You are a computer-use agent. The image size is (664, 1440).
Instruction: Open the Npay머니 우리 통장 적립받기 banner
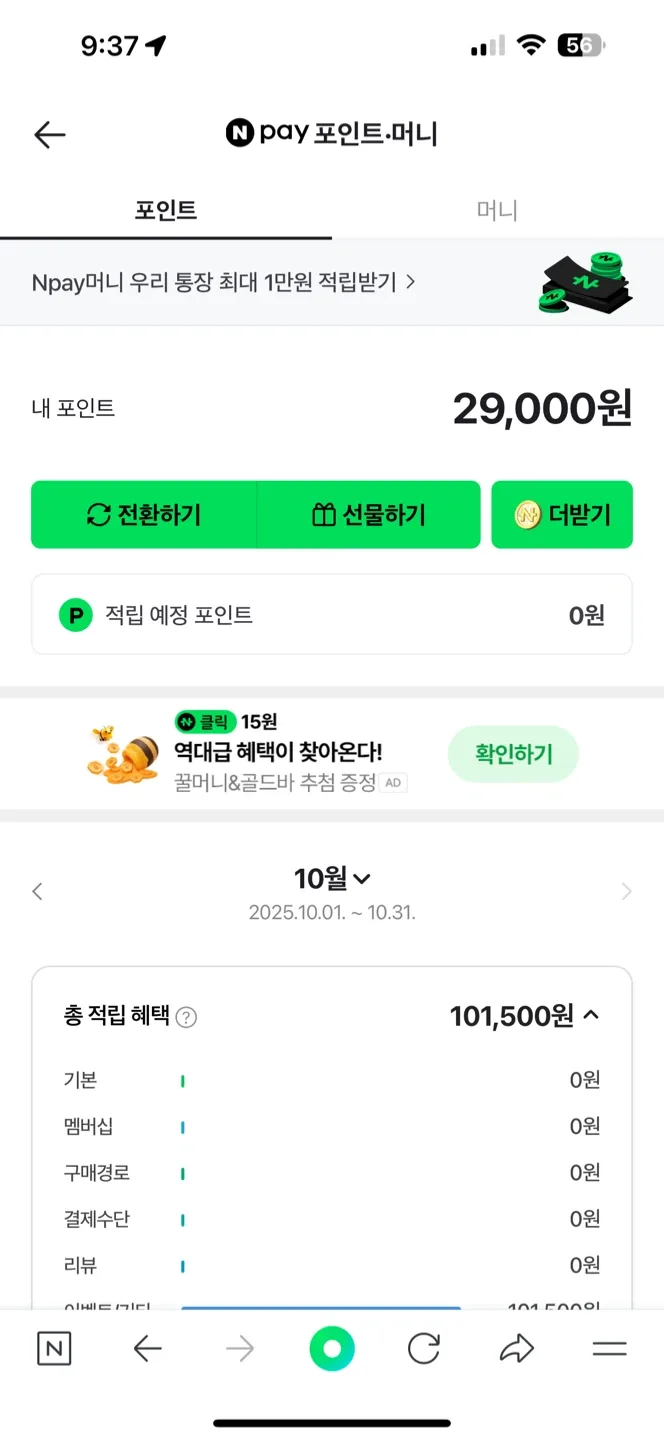point(223,282)
